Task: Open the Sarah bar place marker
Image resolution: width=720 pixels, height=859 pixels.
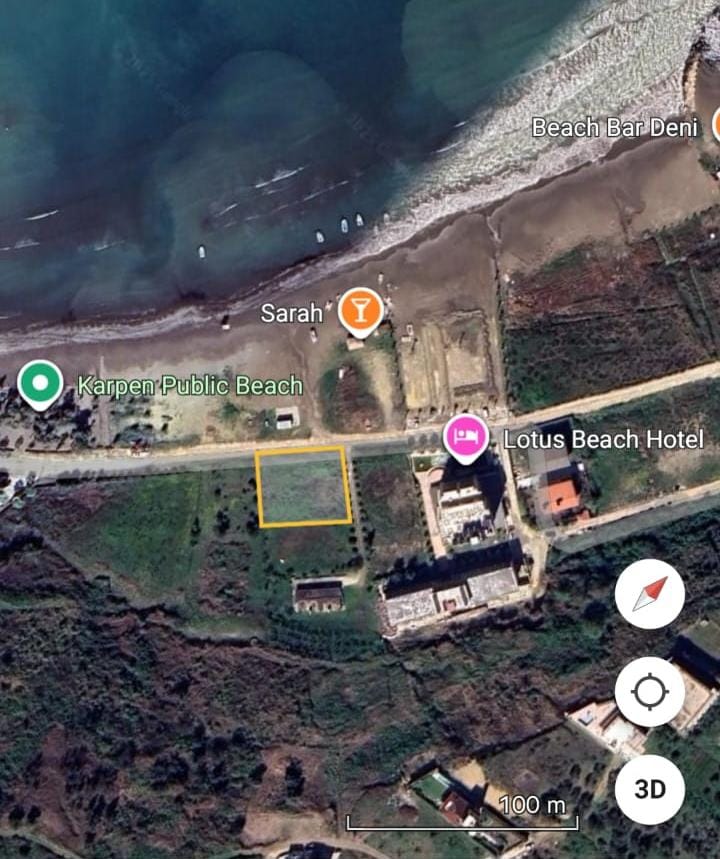Action: [x=359, y=310]
